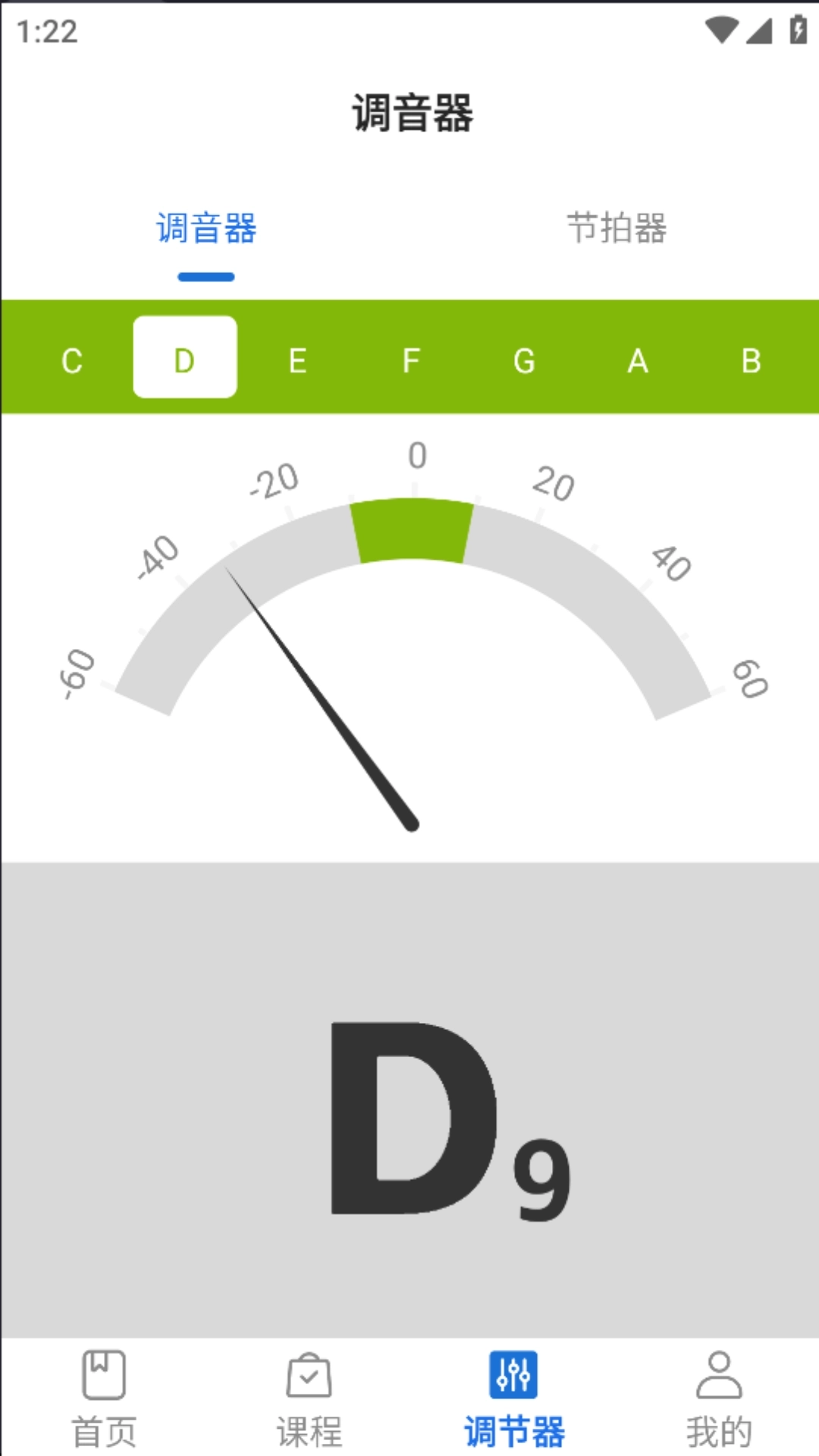The height and width of the screenshot is (1456, 819).
Task: Open the 我的 profile tab
Action: [719, 1398]
